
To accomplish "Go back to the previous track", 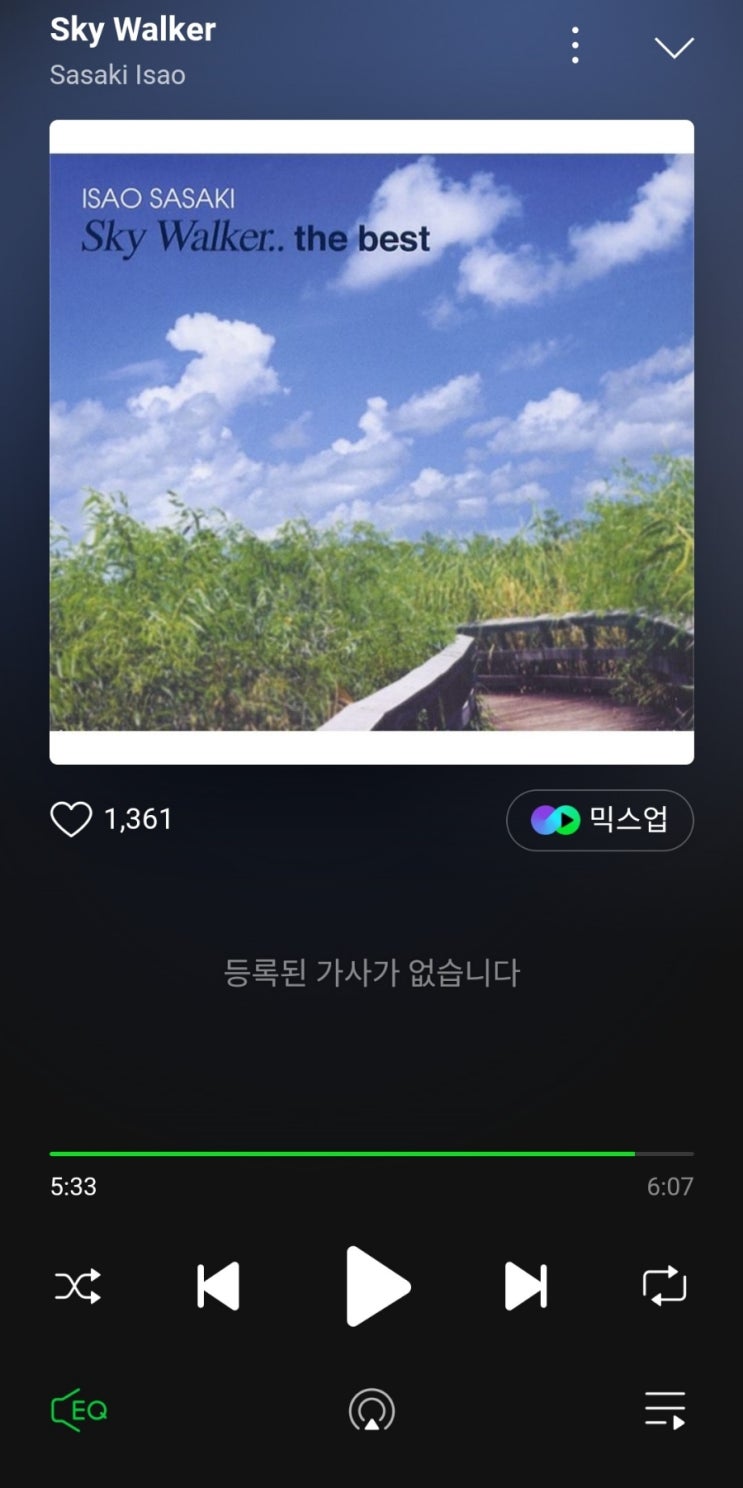I will coord(218,1286).
